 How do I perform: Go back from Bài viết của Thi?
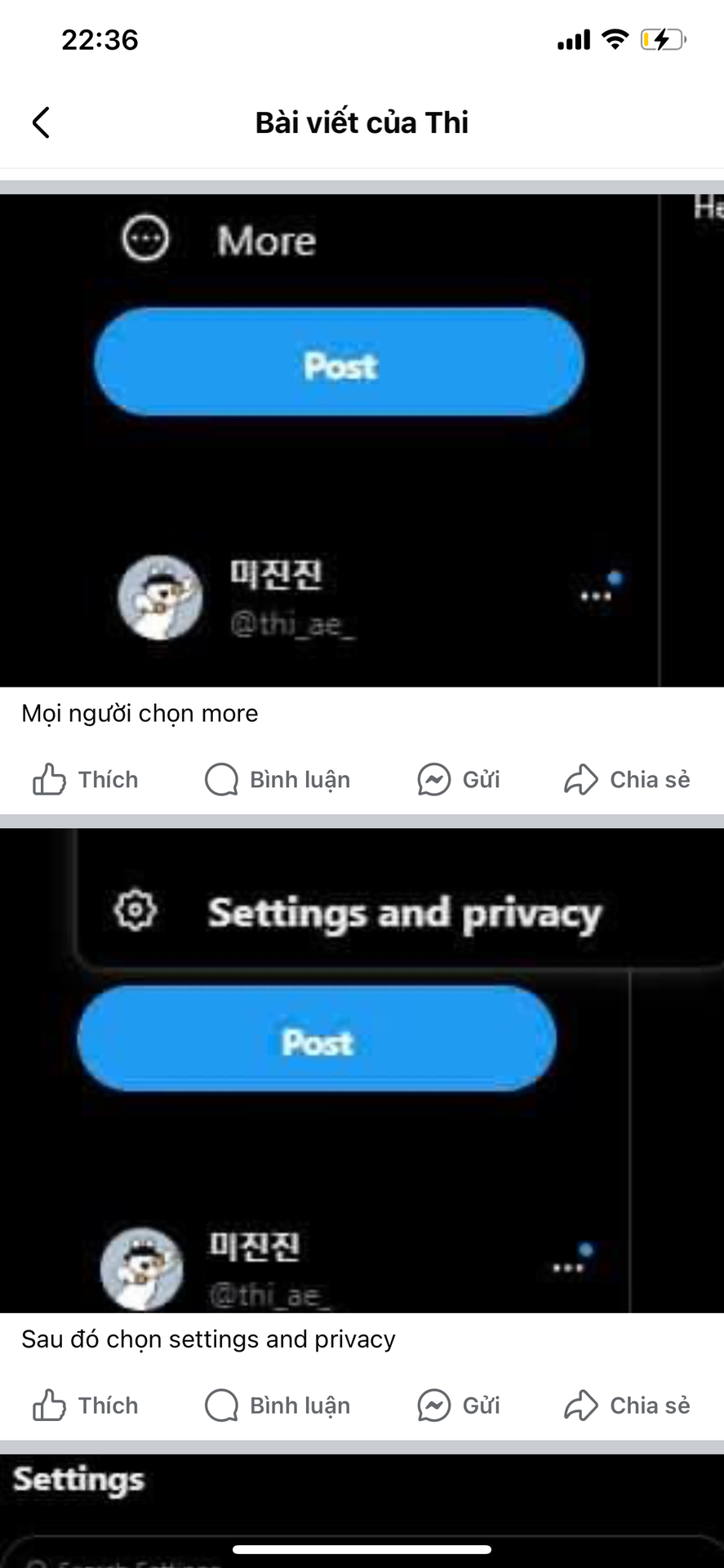pyautogui.click(x=41, y=122)
